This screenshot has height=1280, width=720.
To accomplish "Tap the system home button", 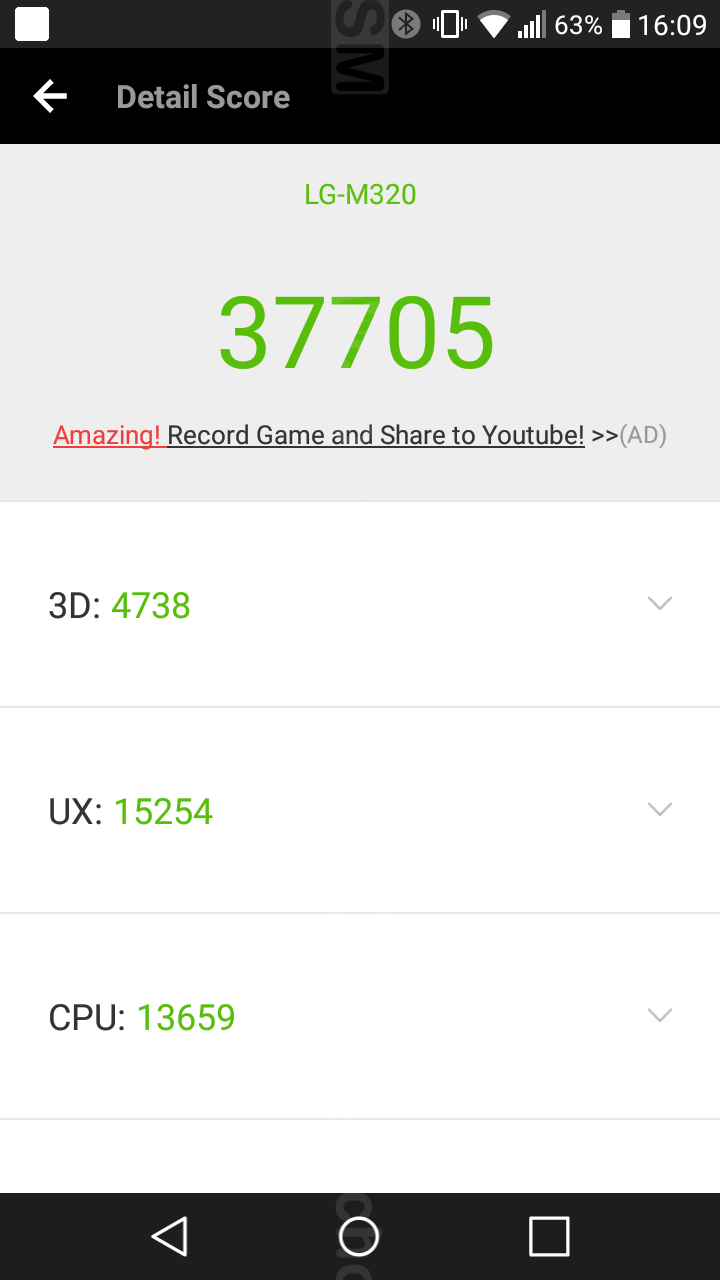I will point(359,1236).
